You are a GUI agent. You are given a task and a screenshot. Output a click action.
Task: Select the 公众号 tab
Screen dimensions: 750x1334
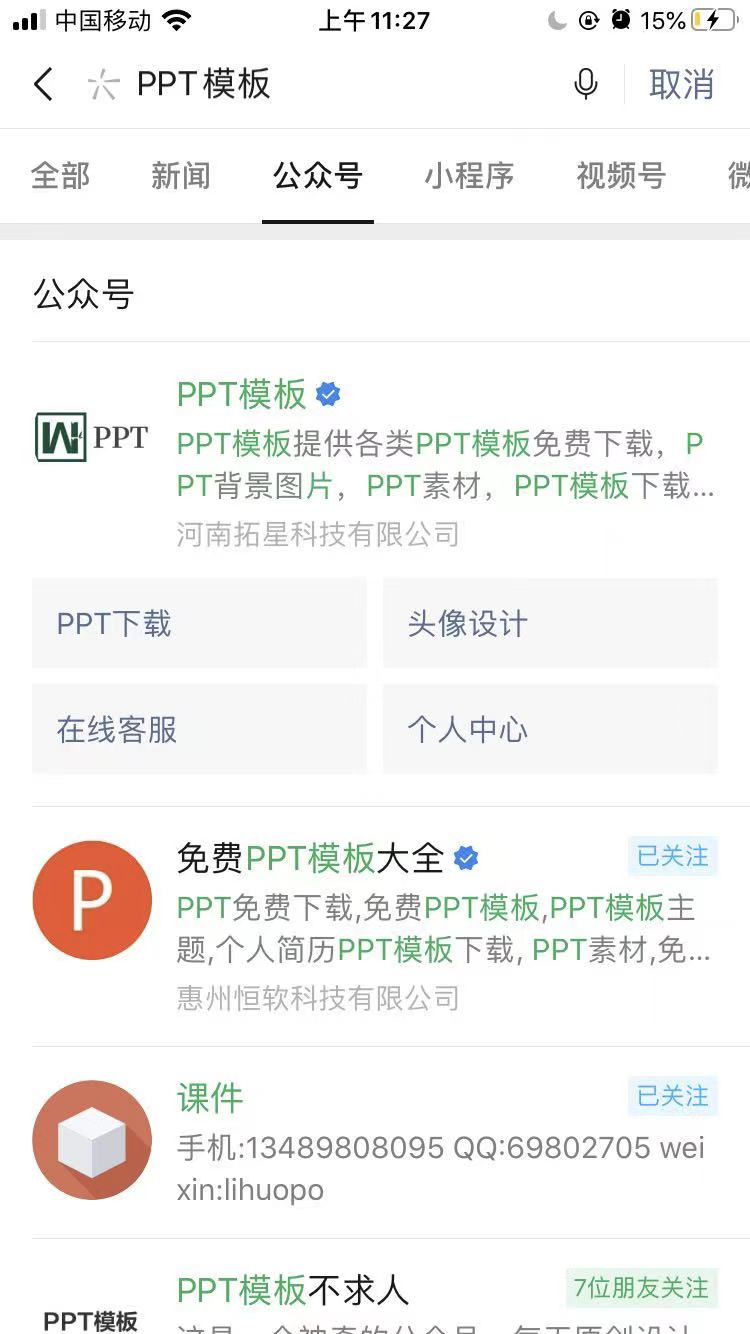(318, 176)
